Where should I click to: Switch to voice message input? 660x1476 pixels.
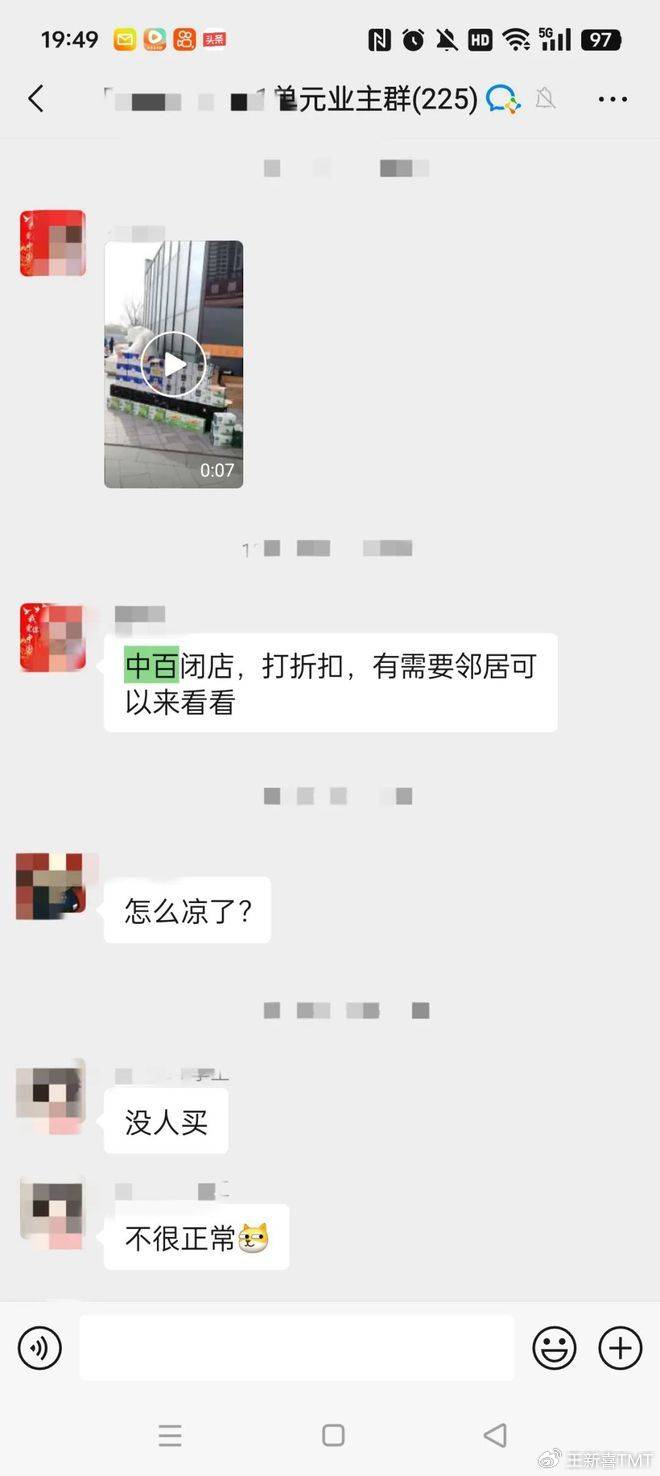click(x=40, y=1348)
